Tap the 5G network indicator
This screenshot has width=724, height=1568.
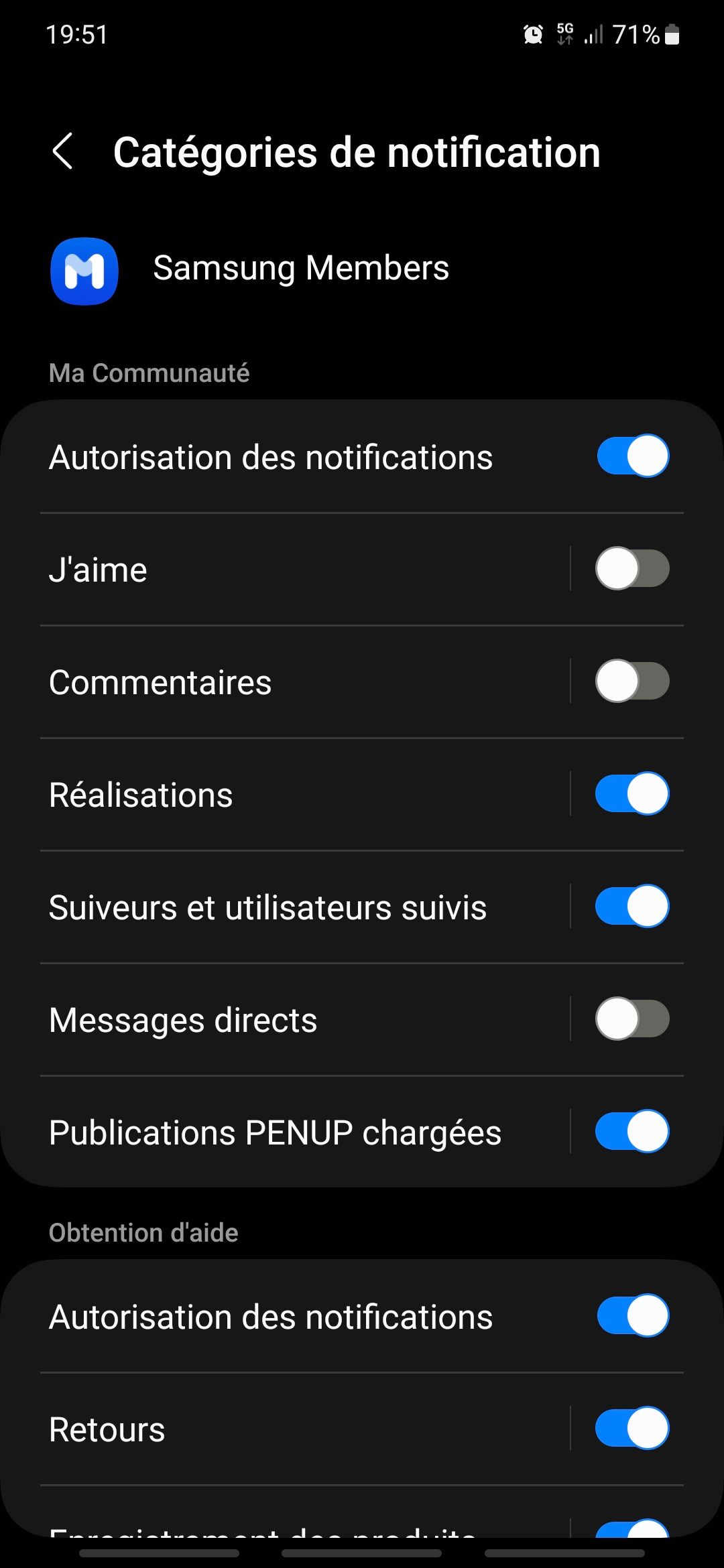click(565, 34)
